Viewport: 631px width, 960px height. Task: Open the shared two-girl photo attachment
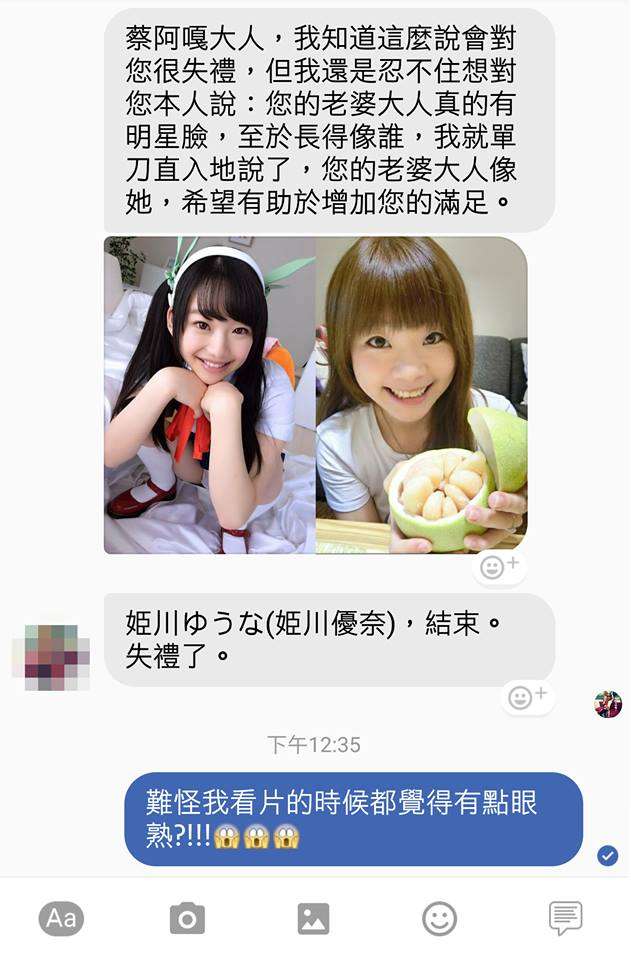[316, 395]
